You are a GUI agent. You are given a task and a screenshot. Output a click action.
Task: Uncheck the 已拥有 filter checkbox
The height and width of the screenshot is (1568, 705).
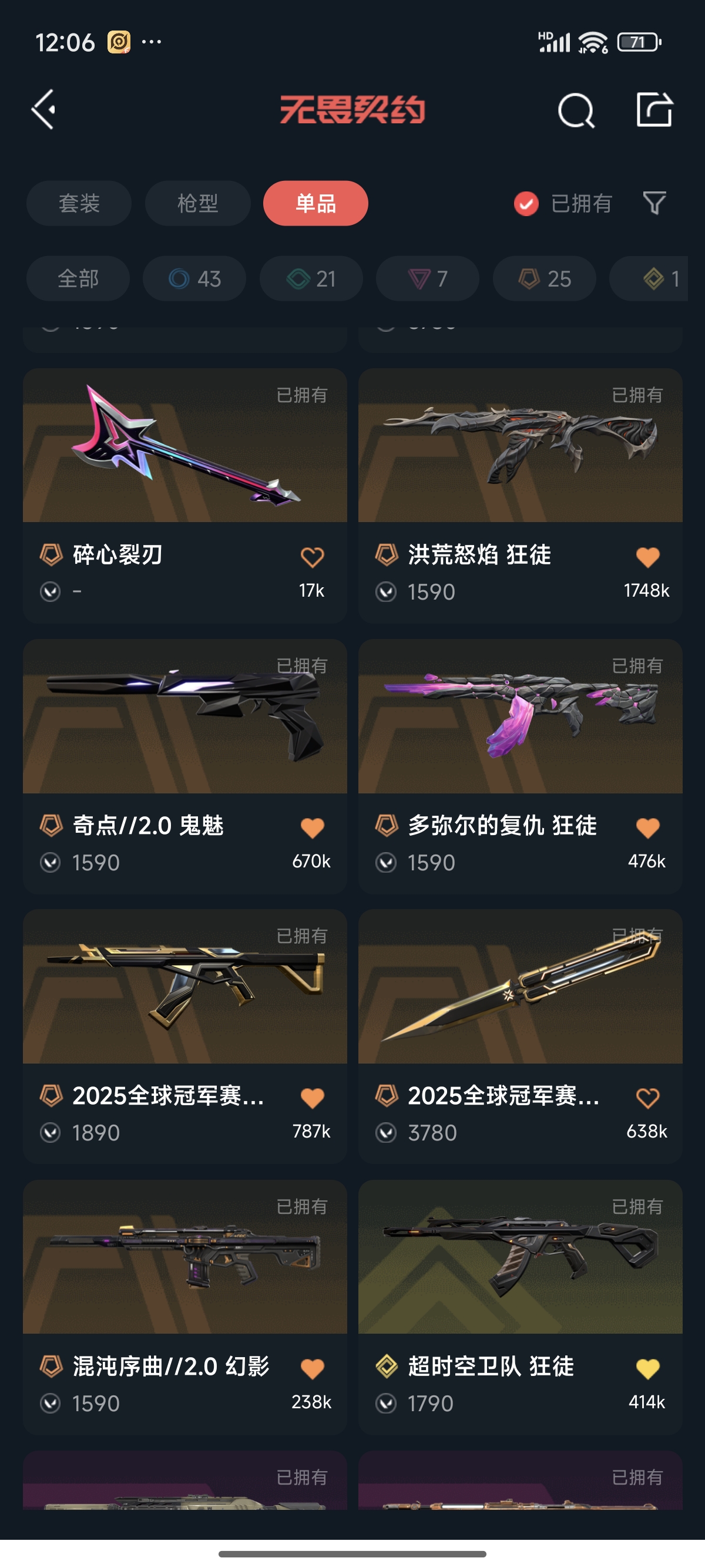coord(526,203)
